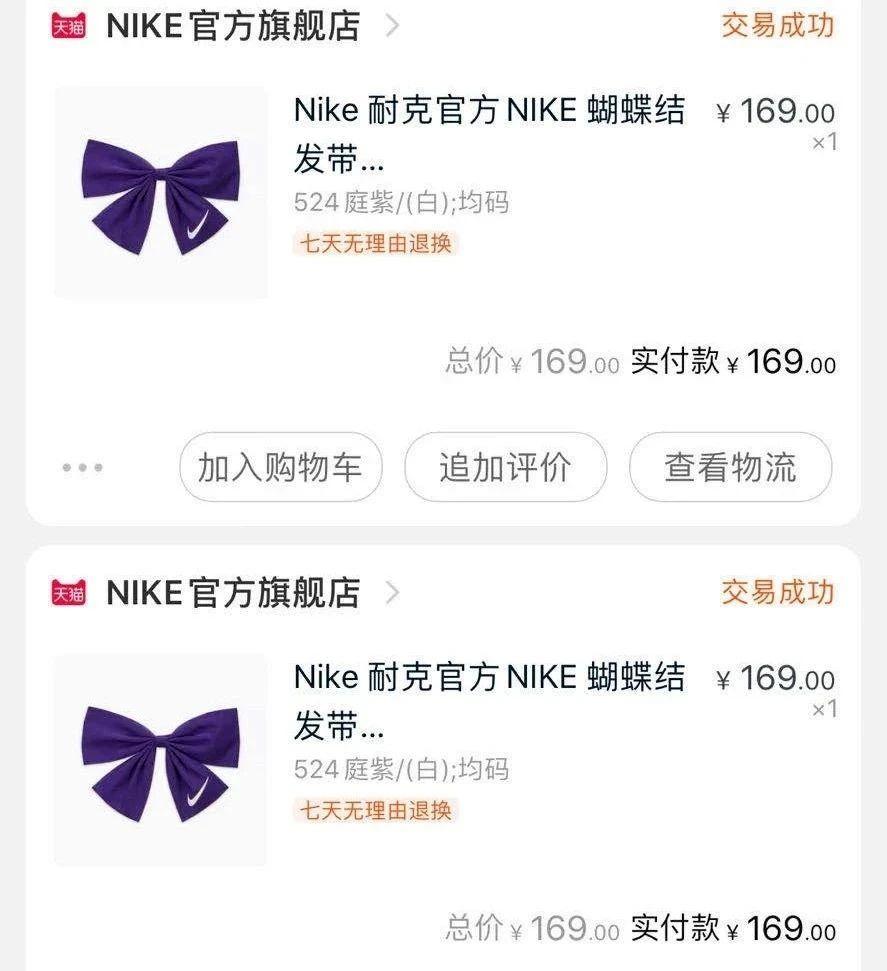Click the 七天无理由退换 tag, second order
The height and width of the screenshot is (971, 887).
(x=374, y=812)
